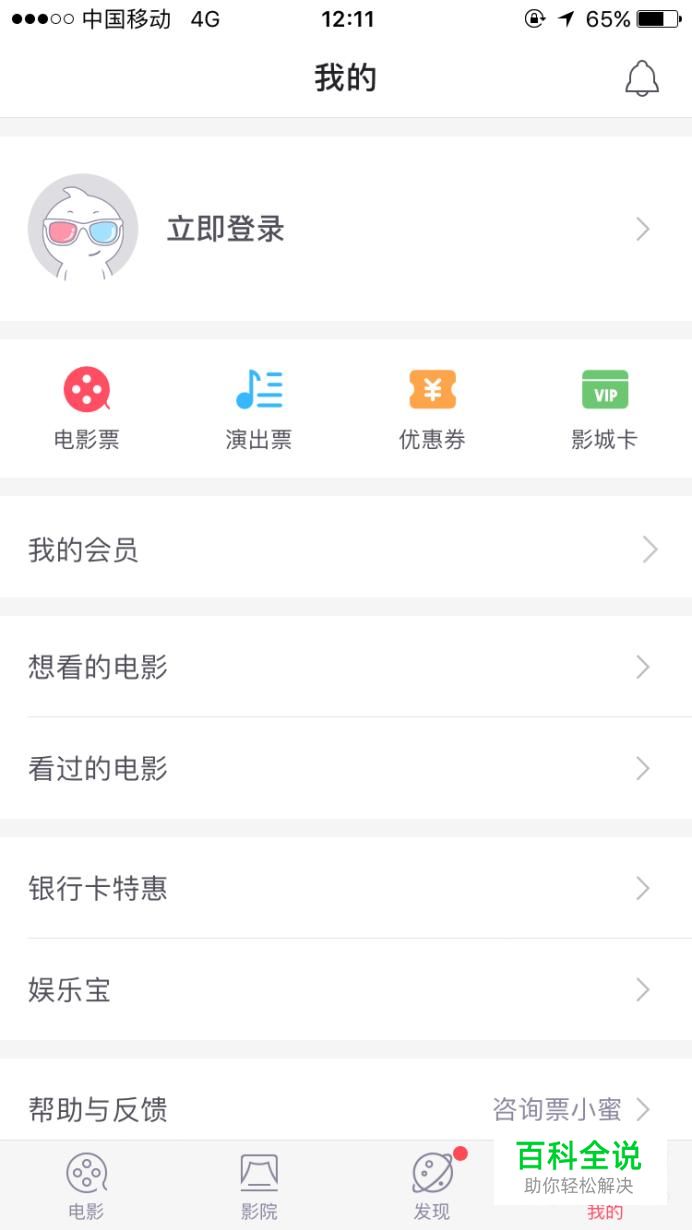View 优惠券 coupons
The width and height of the screenshot is (692, 1230).
432,409
